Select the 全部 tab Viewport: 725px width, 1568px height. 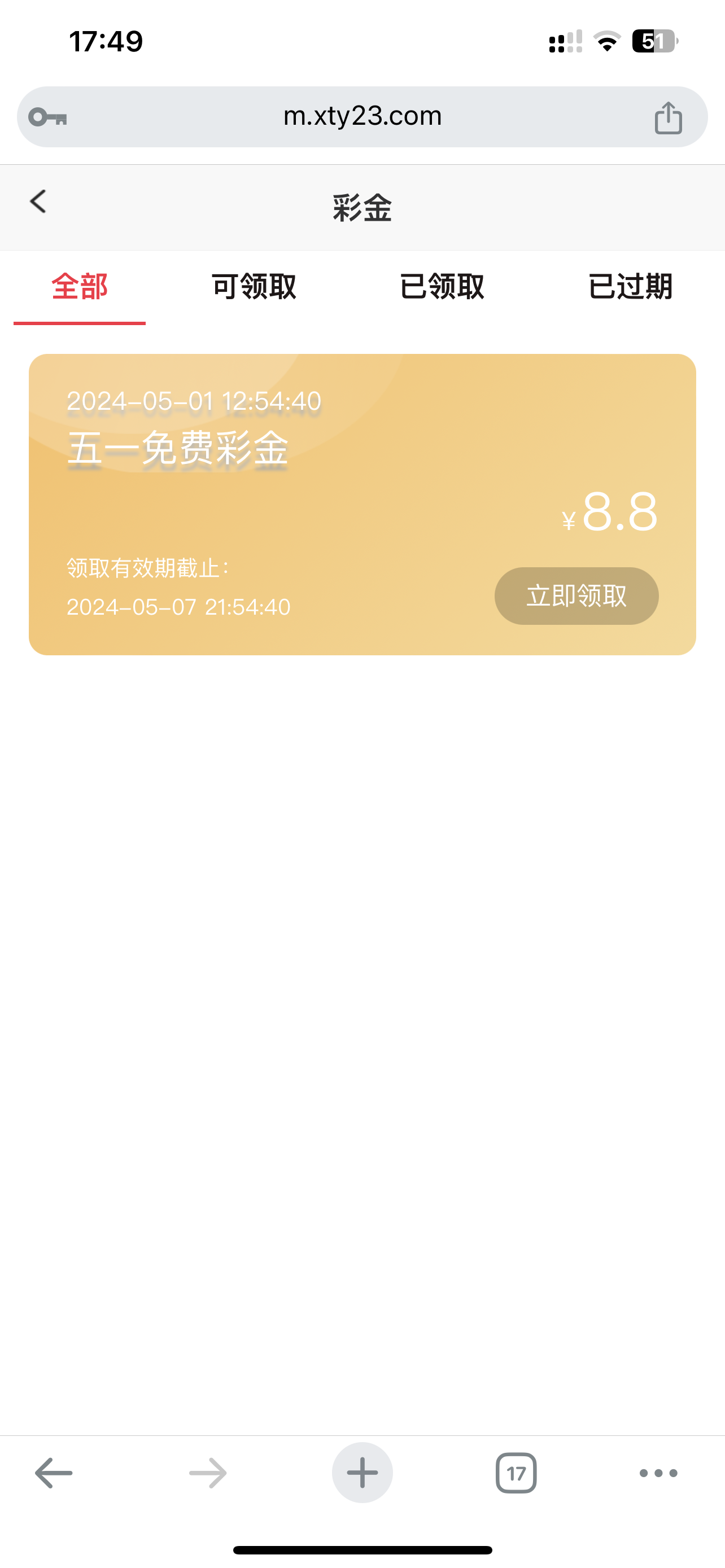pyautogui.click(x=80, y=286)
